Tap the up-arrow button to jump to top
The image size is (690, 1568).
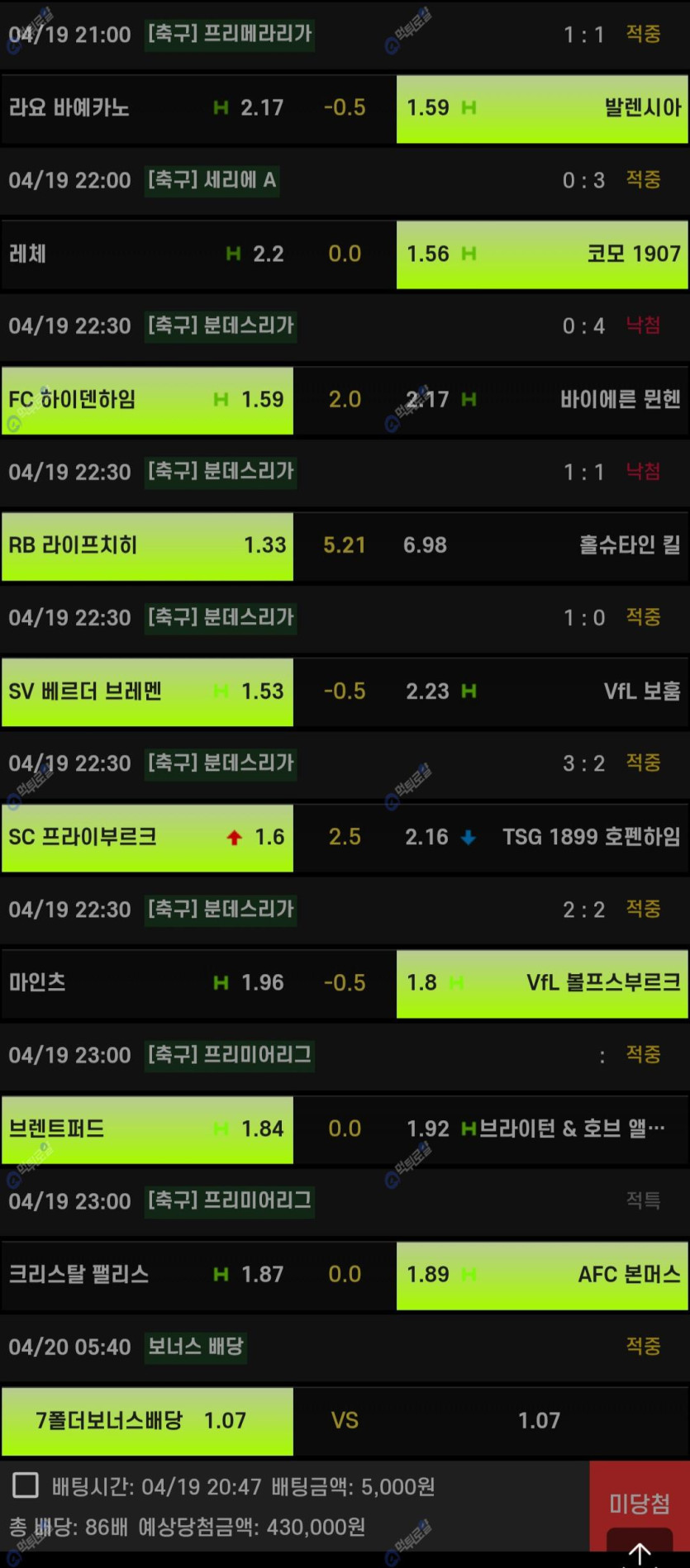coord(640,1552)
